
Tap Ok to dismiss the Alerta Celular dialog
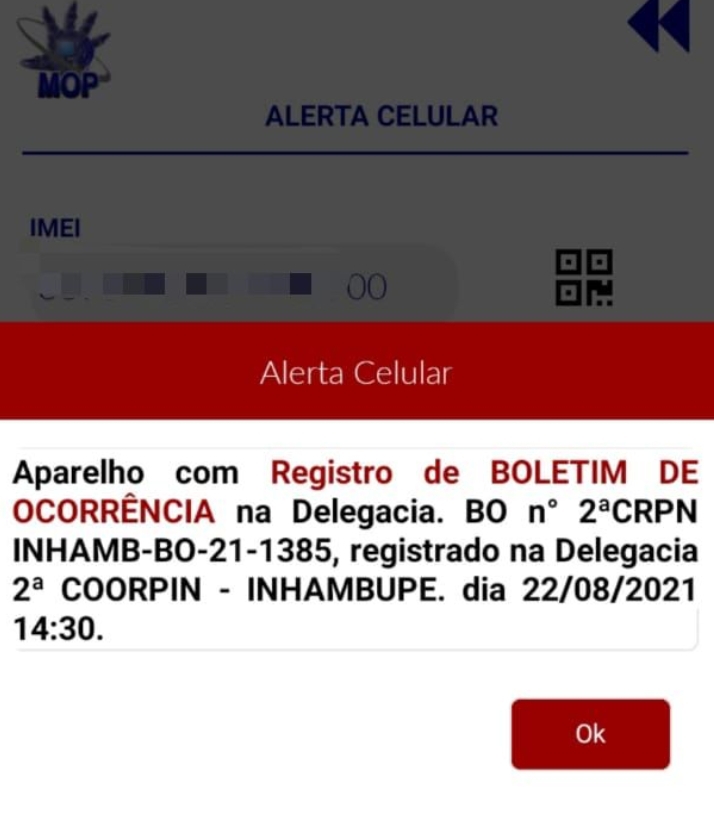point(590,734)
